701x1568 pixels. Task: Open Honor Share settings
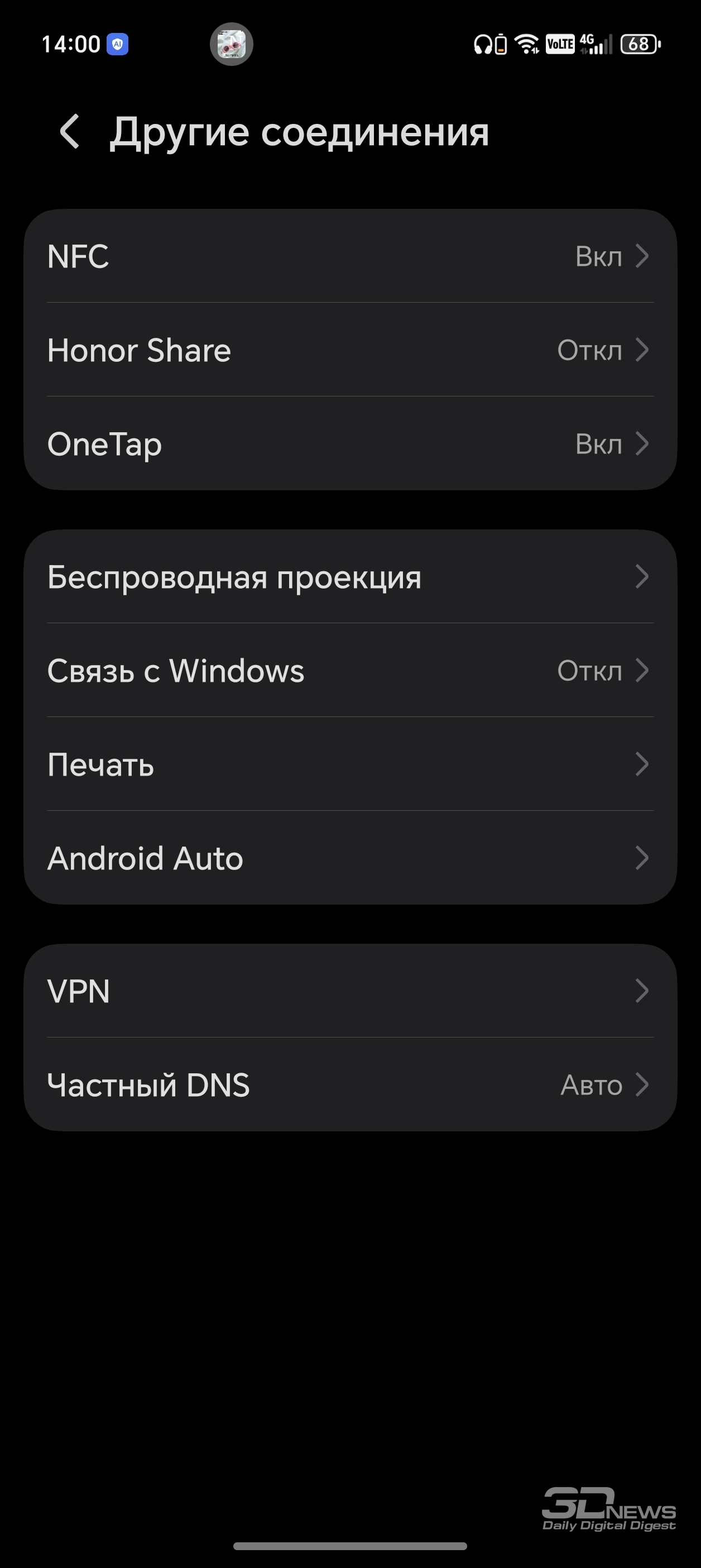coord(350,350)
